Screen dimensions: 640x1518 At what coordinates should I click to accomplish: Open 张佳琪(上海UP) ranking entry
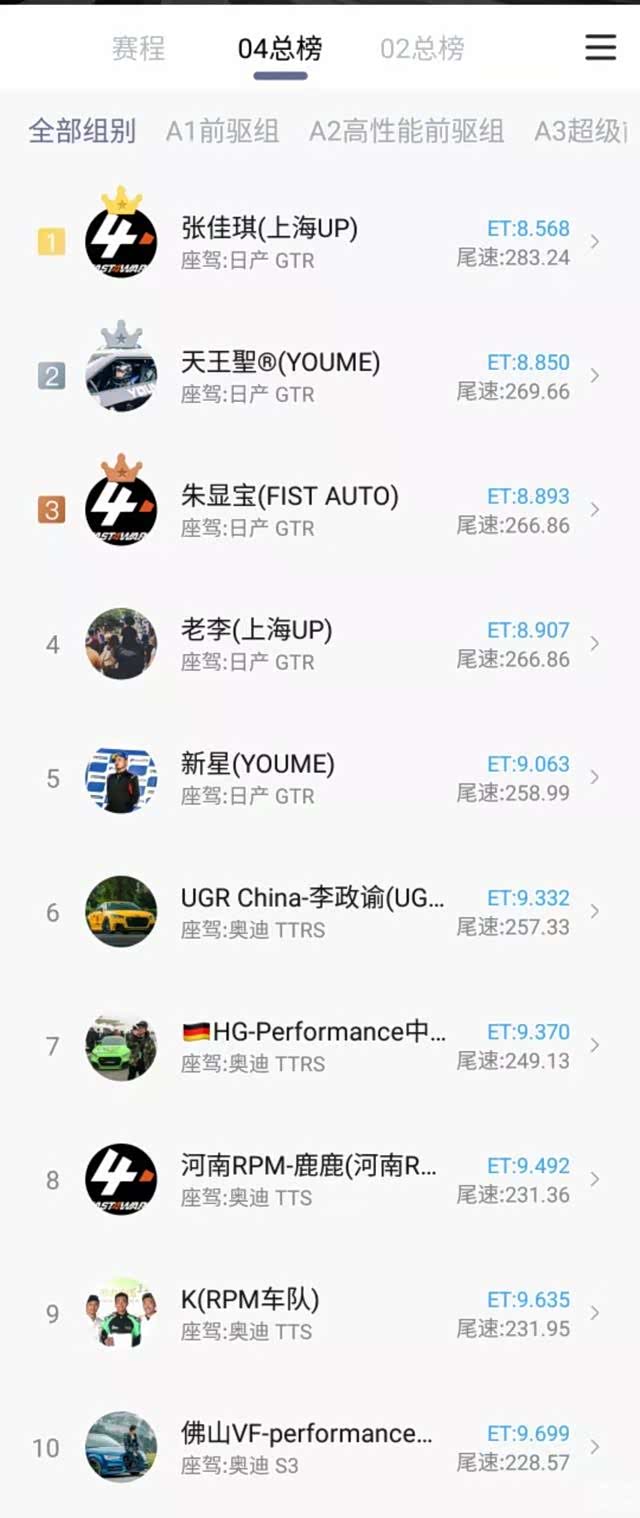(320, 242)
